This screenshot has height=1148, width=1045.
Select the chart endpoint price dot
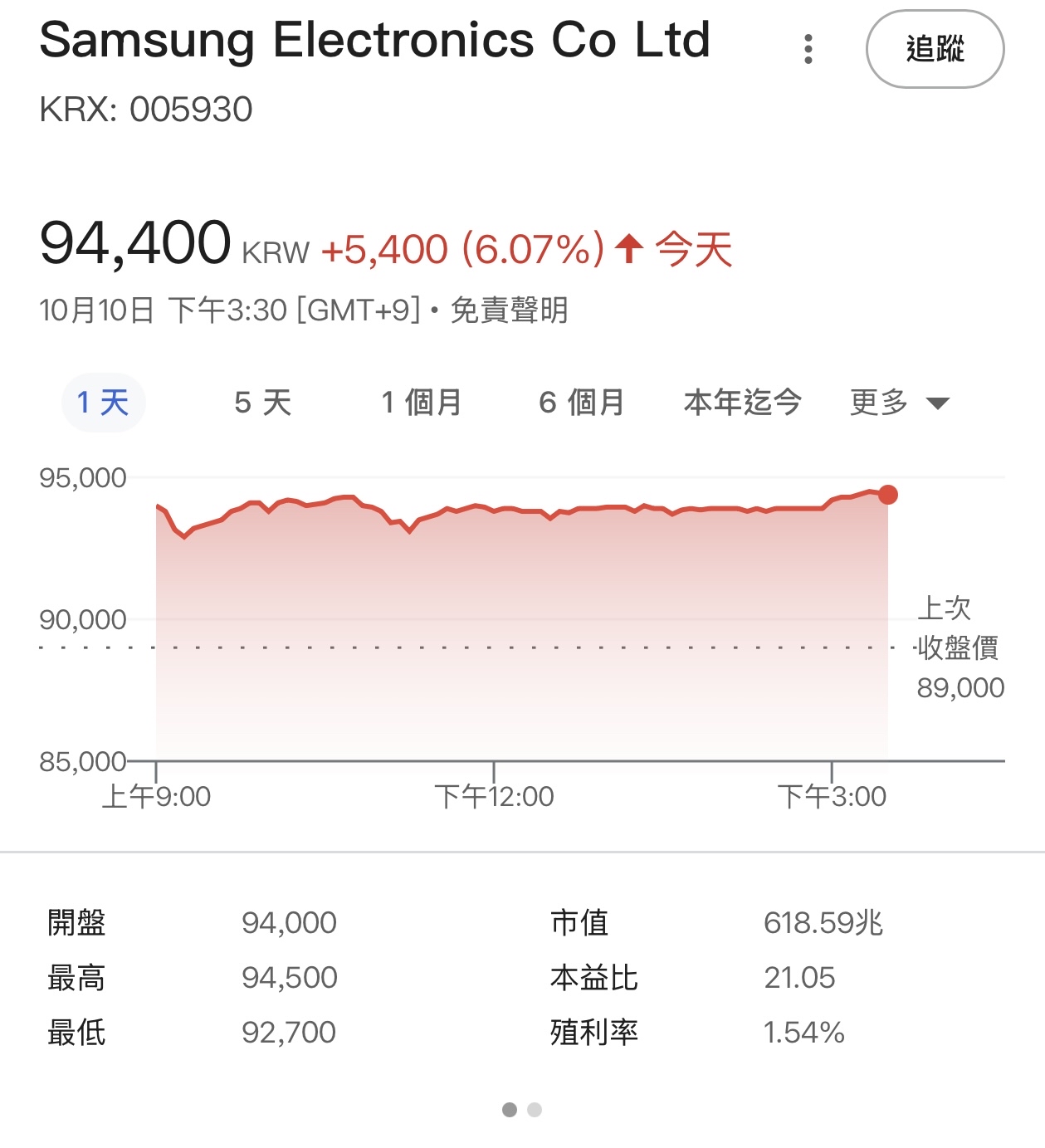tap(887, 495)
